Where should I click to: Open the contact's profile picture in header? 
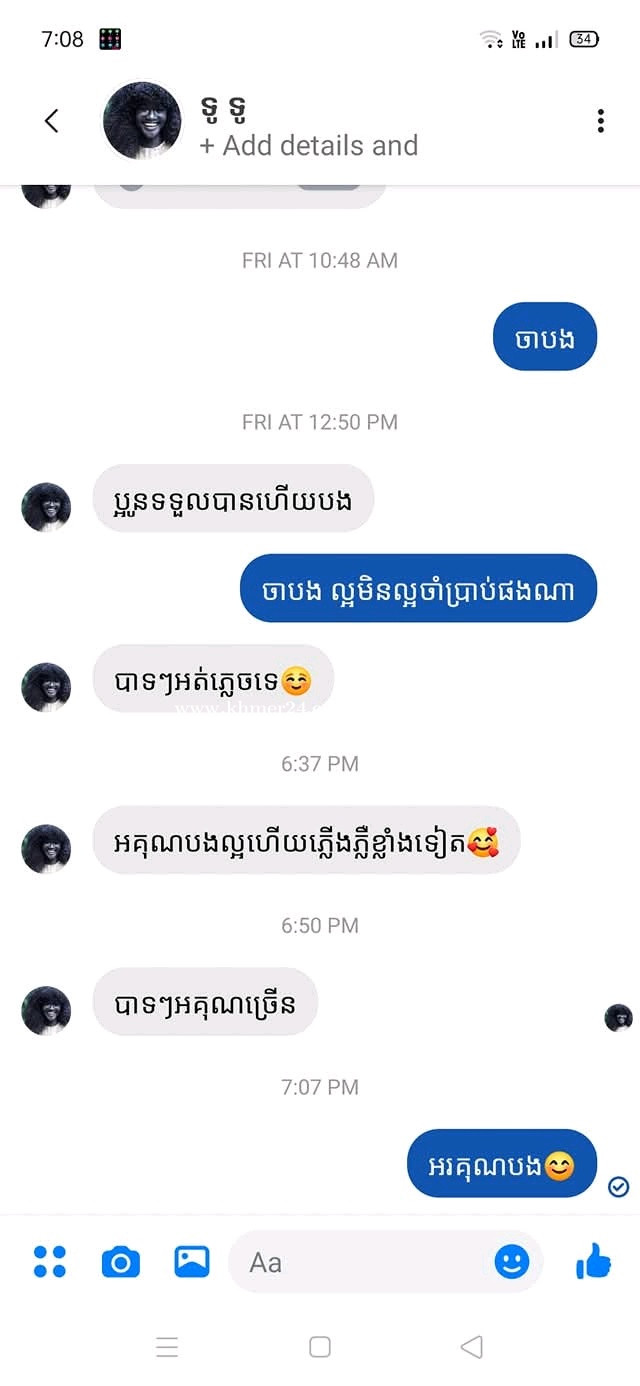click(142, 121)
